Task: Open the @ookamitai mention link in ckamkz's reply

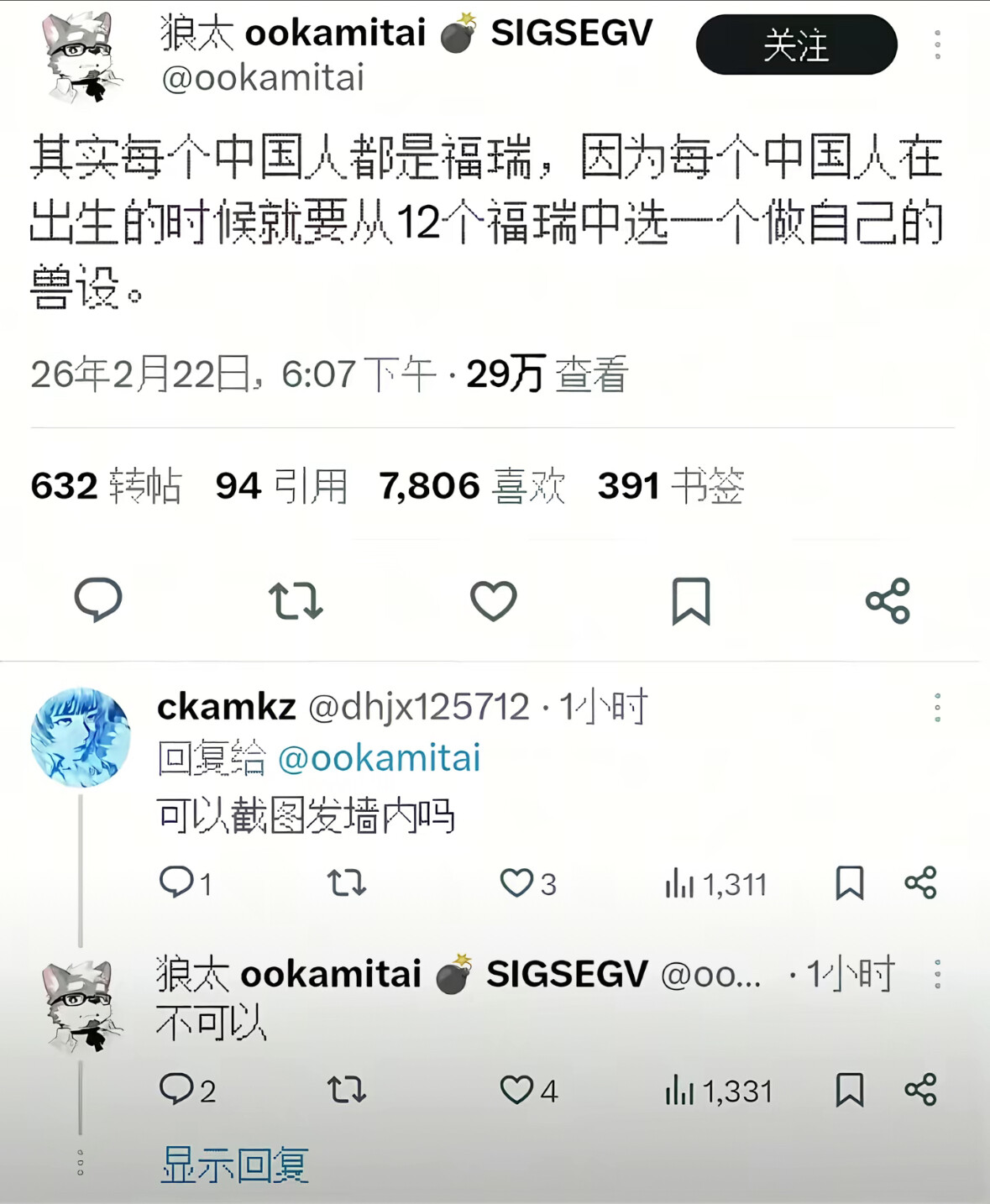Action: [x=379, y=758]
